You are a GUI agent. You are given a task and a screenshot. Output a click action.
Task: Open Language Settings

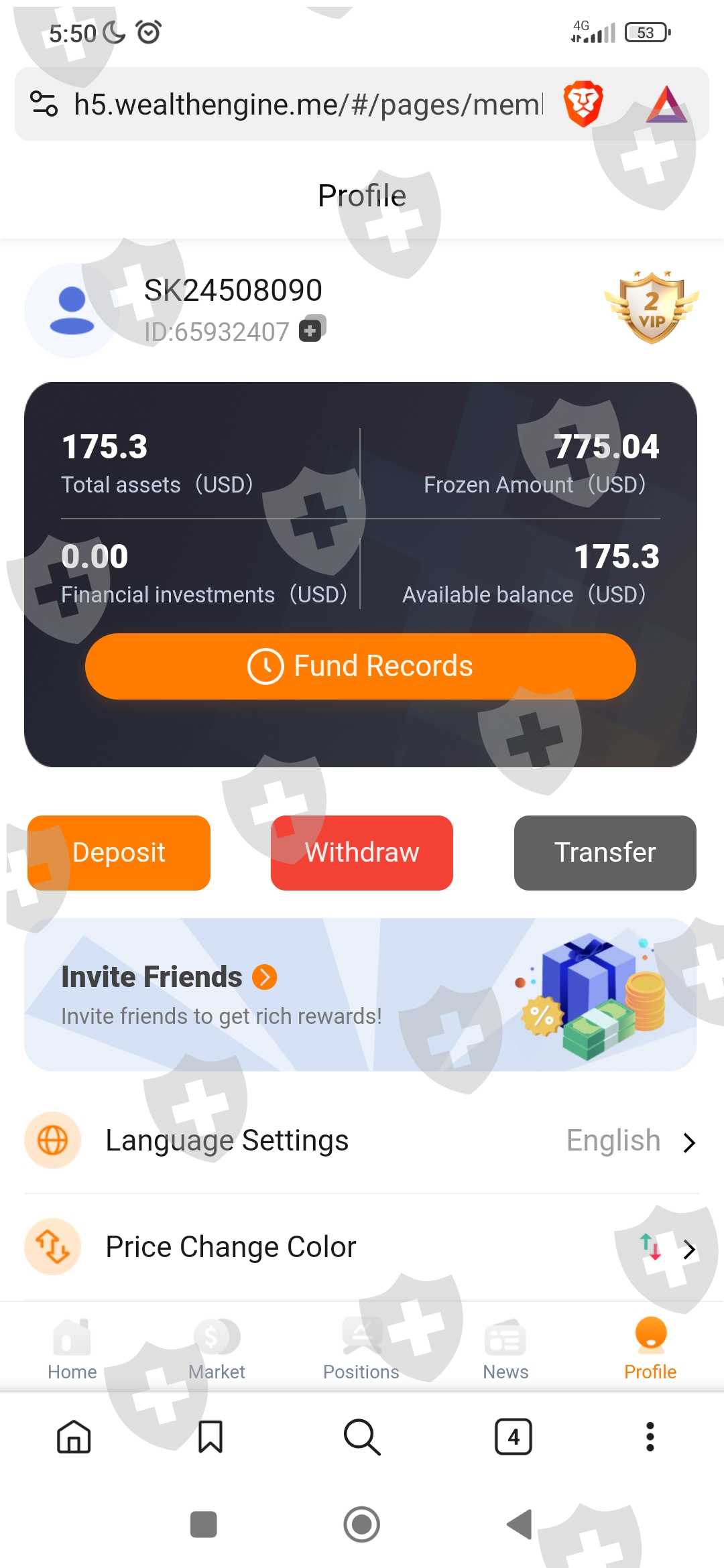click(x=362, y=1140)
